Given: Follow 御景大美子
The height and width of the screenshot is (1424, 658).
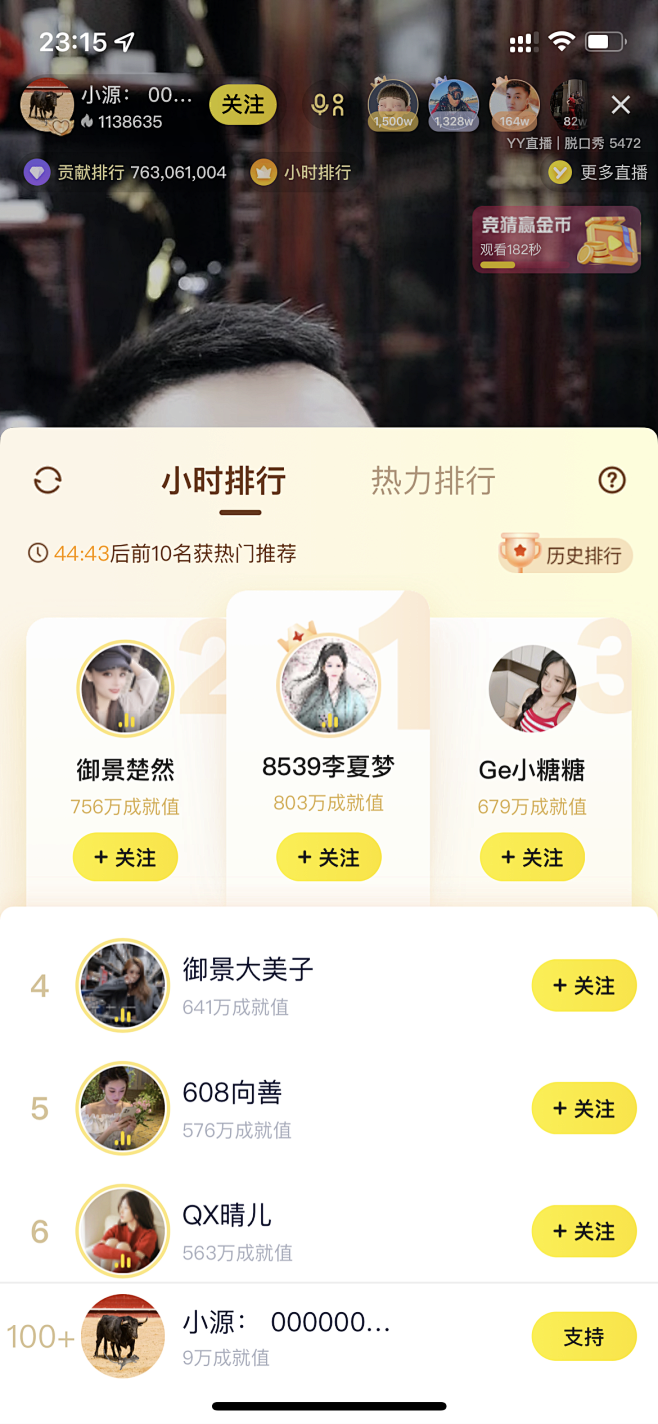Looking at the screenshot, I should pos(584,986).
